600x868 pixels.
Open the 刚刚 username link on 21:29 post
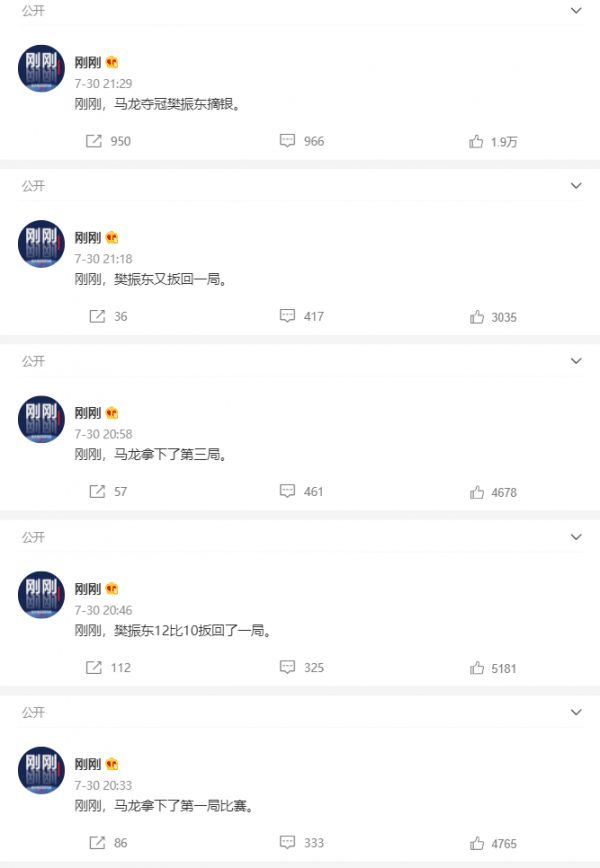[x=88, y=62]
